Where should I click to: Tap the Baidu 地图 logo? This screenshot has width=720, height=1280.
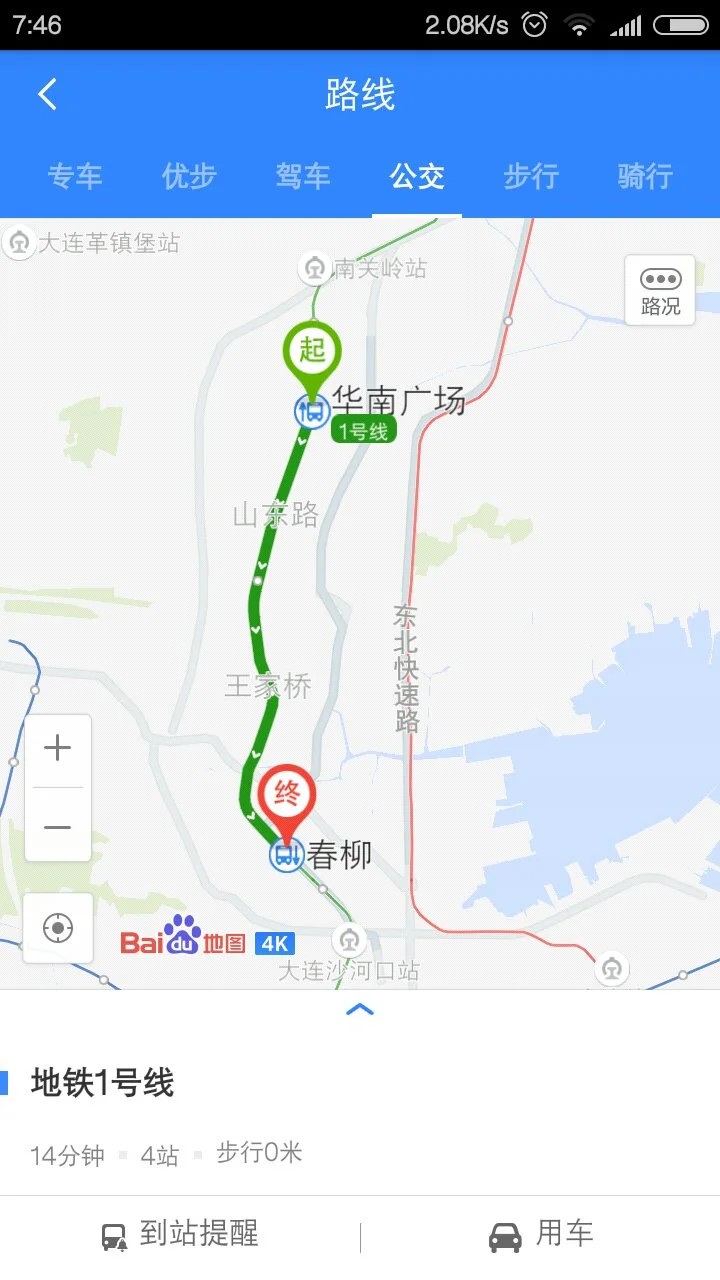coord(185,940)
